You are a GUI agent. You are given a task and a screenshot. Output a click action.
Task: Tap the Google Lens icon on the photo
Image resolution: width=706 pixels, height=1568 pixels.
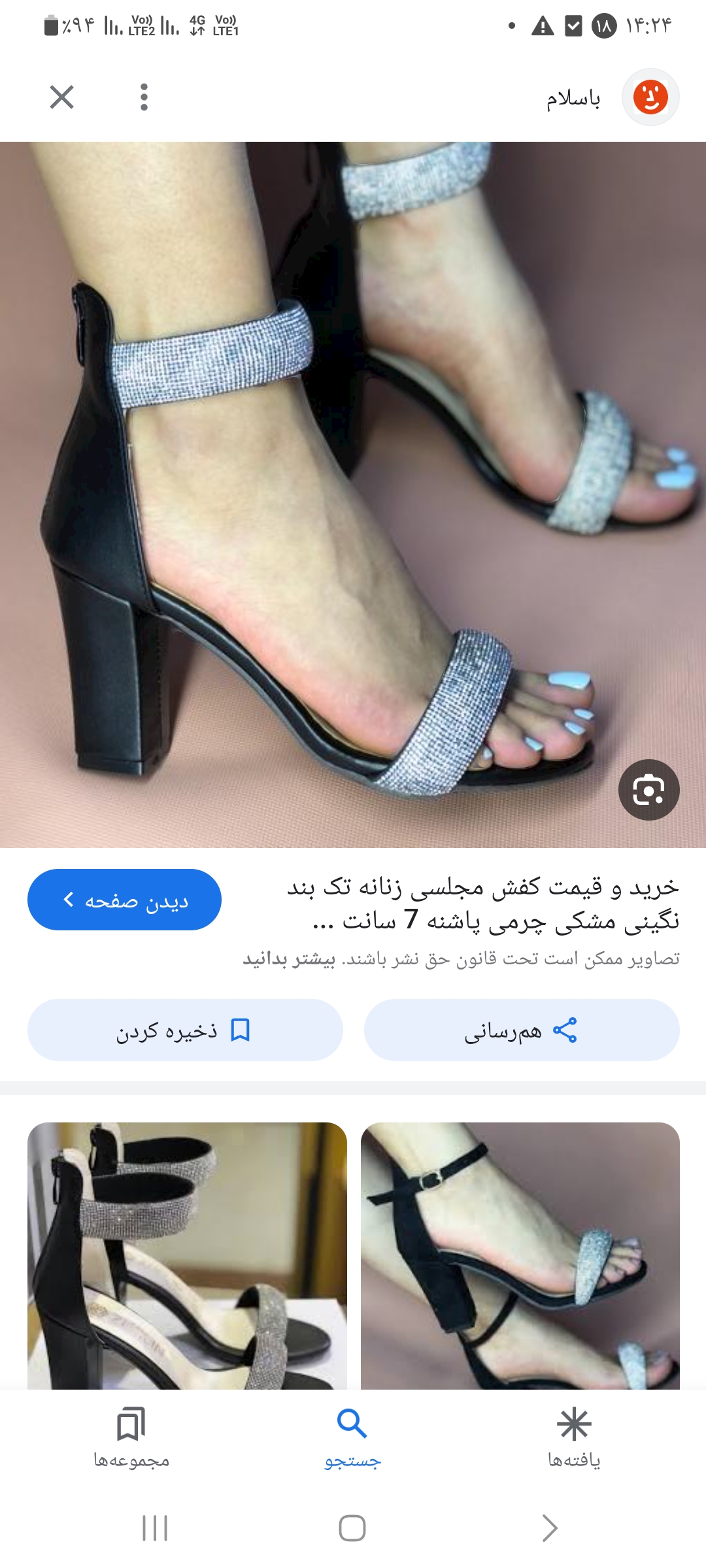tap(648, 790)
